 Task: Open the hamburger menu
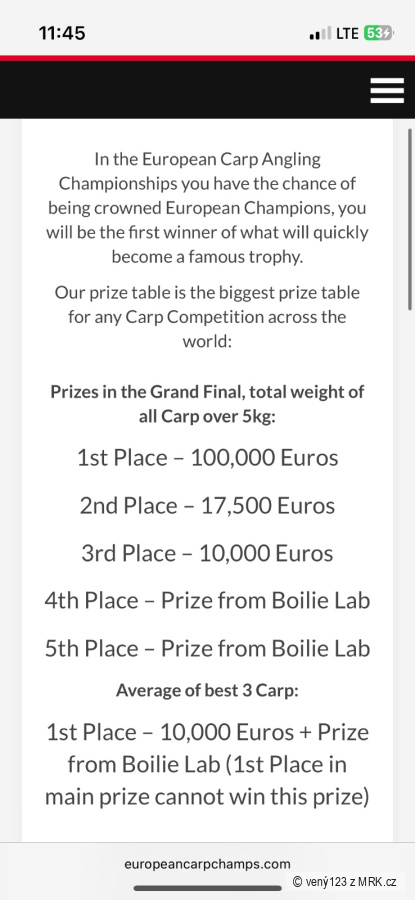coord(387,91)
